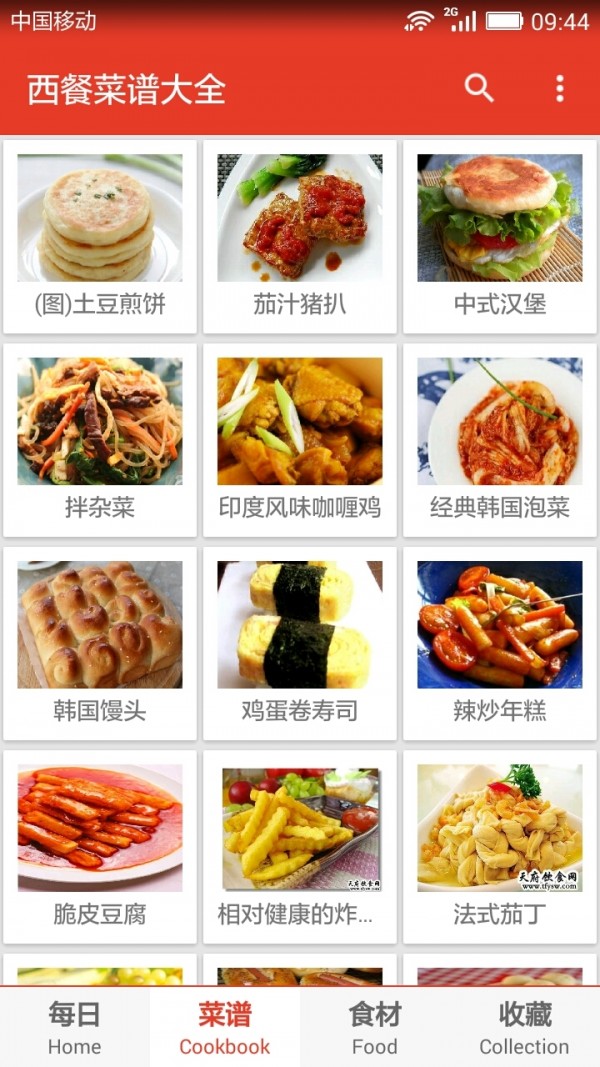Open the 韩国馒头 recipe card
This screenshot has height=1067, width=600.
coord(100,643)
